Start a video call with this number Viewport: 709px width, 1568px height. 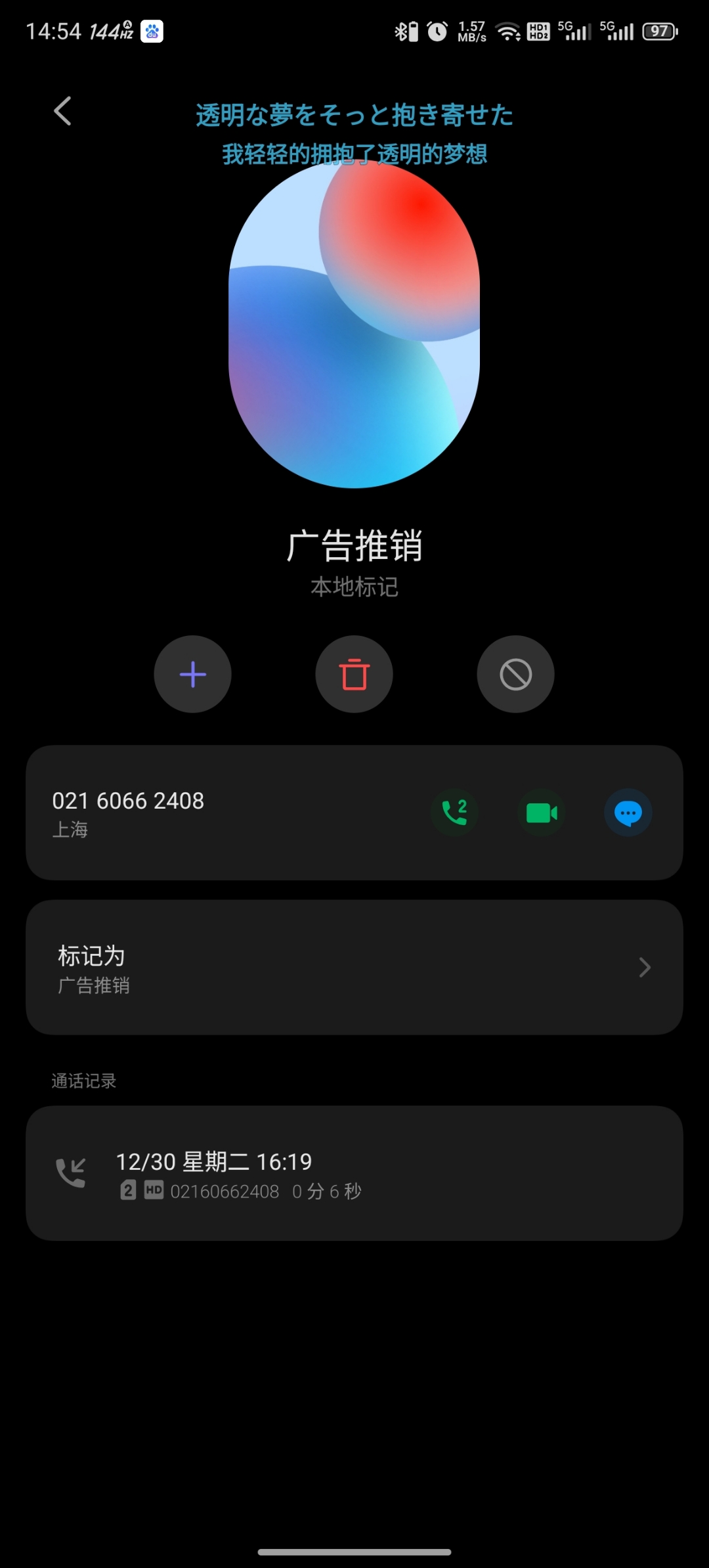542,813
